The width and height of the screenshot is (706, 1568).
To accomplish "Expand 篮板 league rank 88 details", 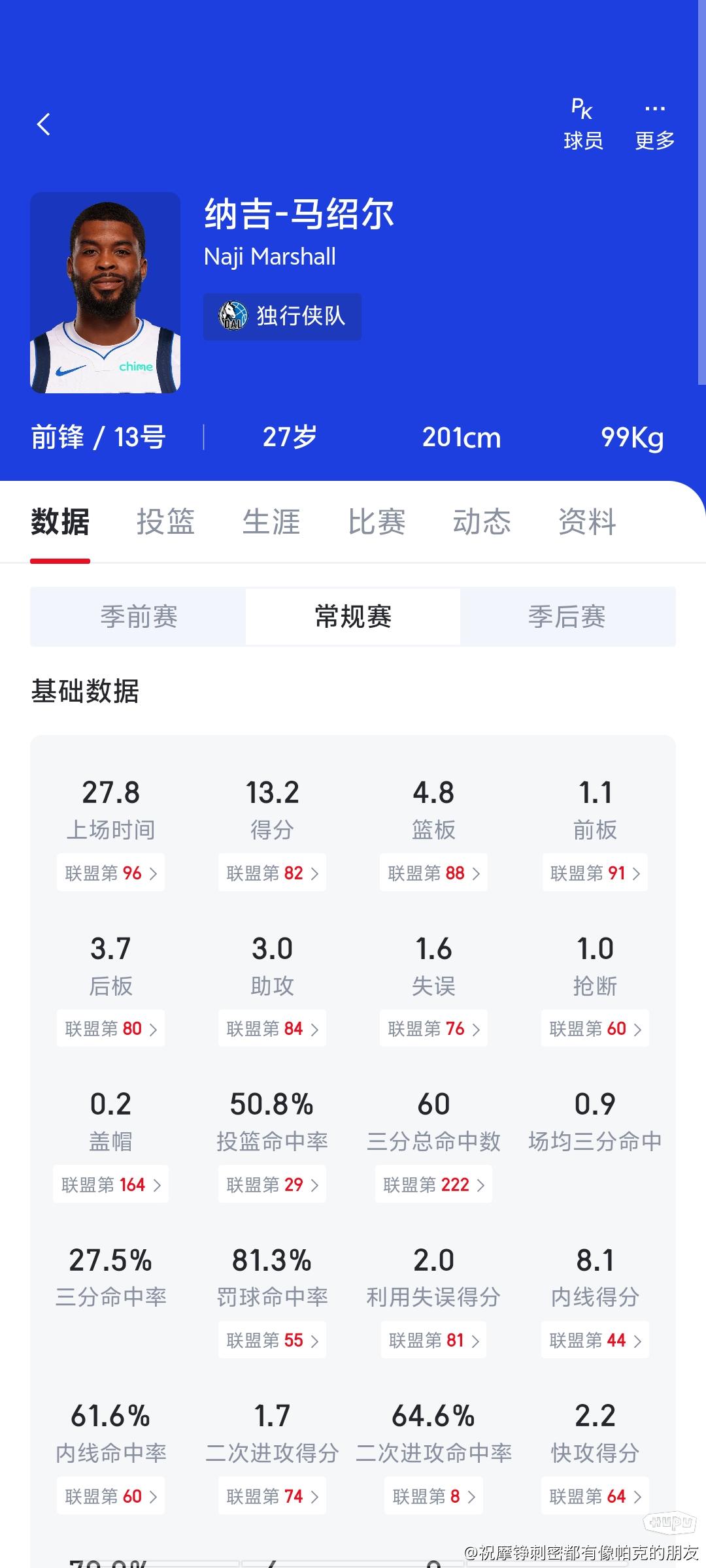I will (433, 872).
